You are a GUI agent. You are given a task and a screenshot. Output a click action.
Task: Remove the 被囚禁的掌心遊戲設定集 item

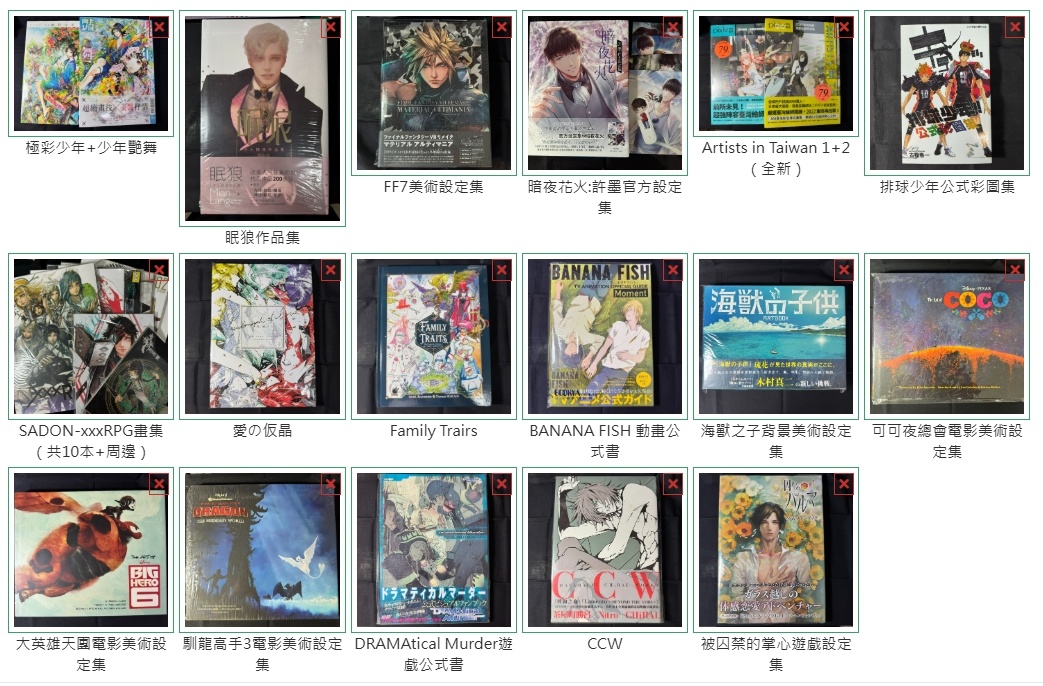coord(844,484)
